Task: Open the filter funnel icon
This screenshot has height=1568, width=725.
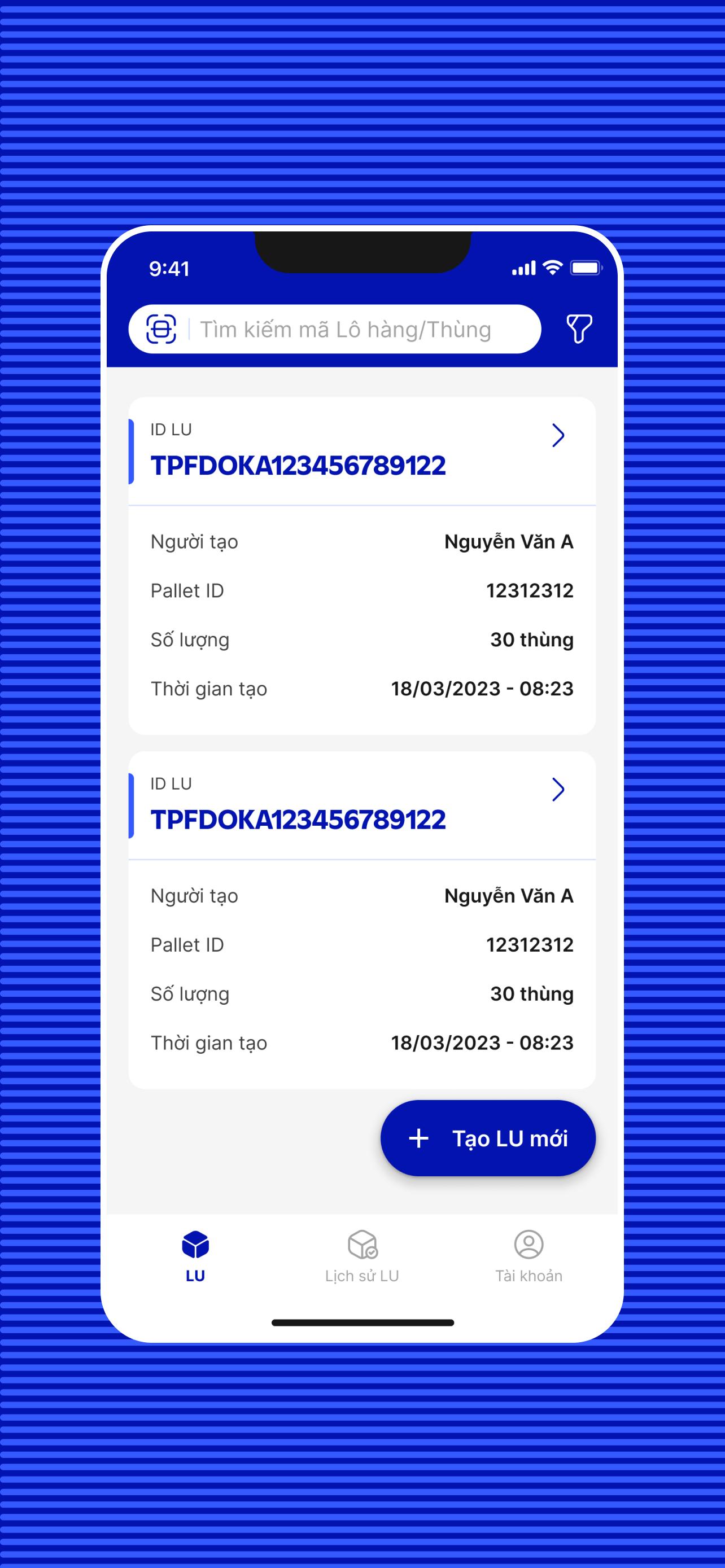Action: click(x=579, y=329)
